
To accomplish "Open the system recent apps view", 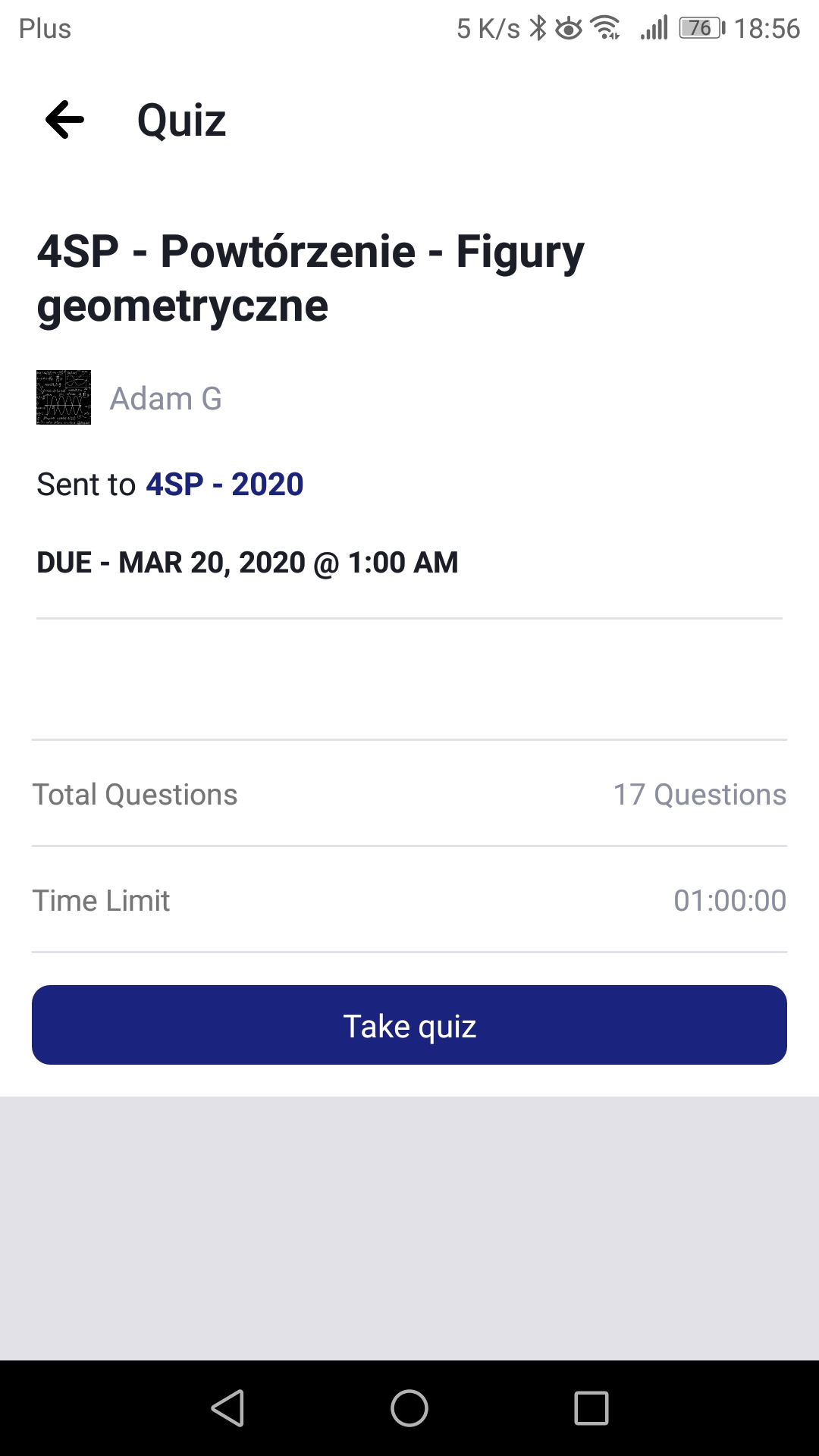I will [591, 1408].
